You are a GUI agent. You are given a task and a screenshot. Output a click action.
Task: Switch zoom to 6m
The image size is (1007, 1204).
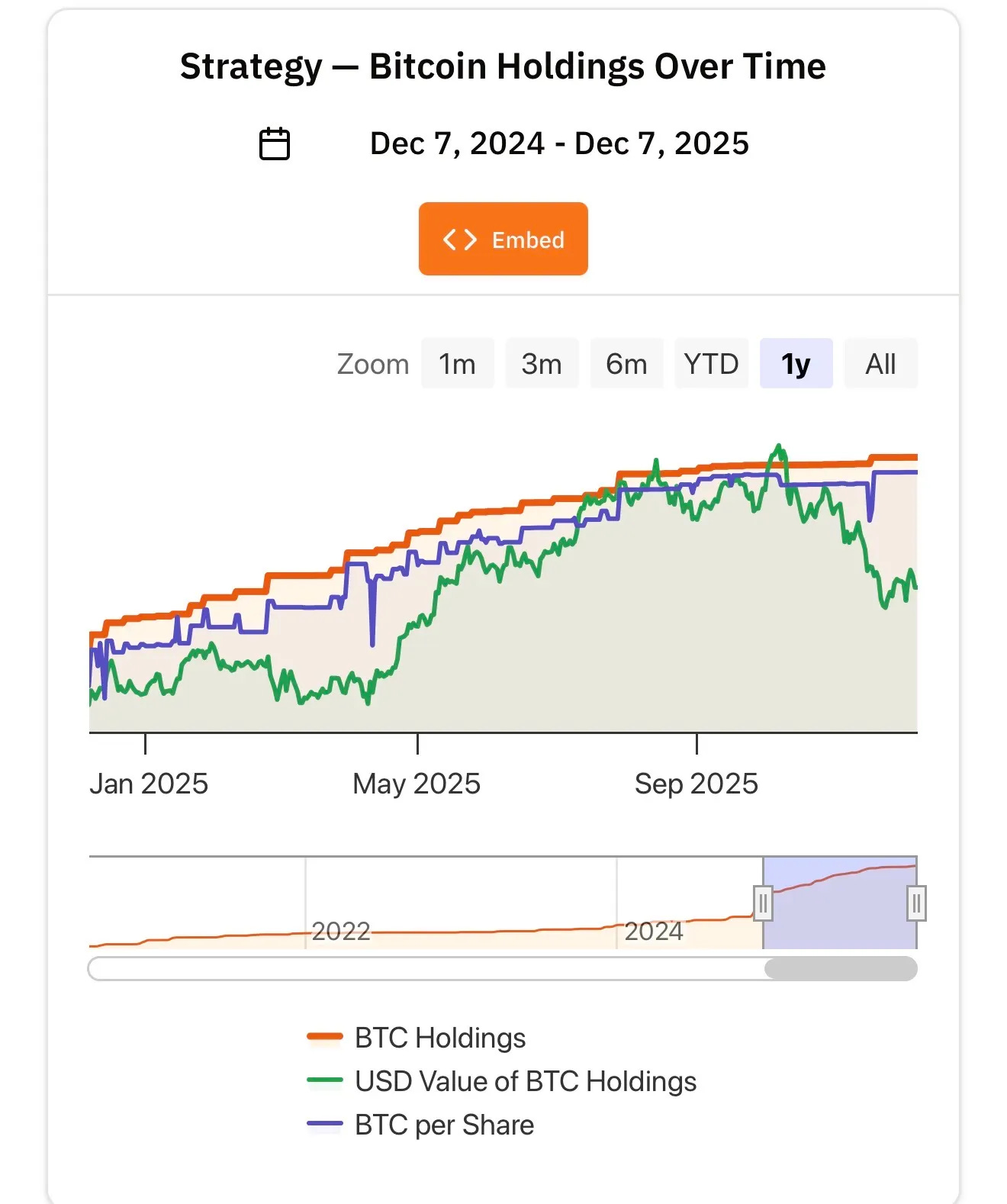pyautogui.click(x=626, y=363)
